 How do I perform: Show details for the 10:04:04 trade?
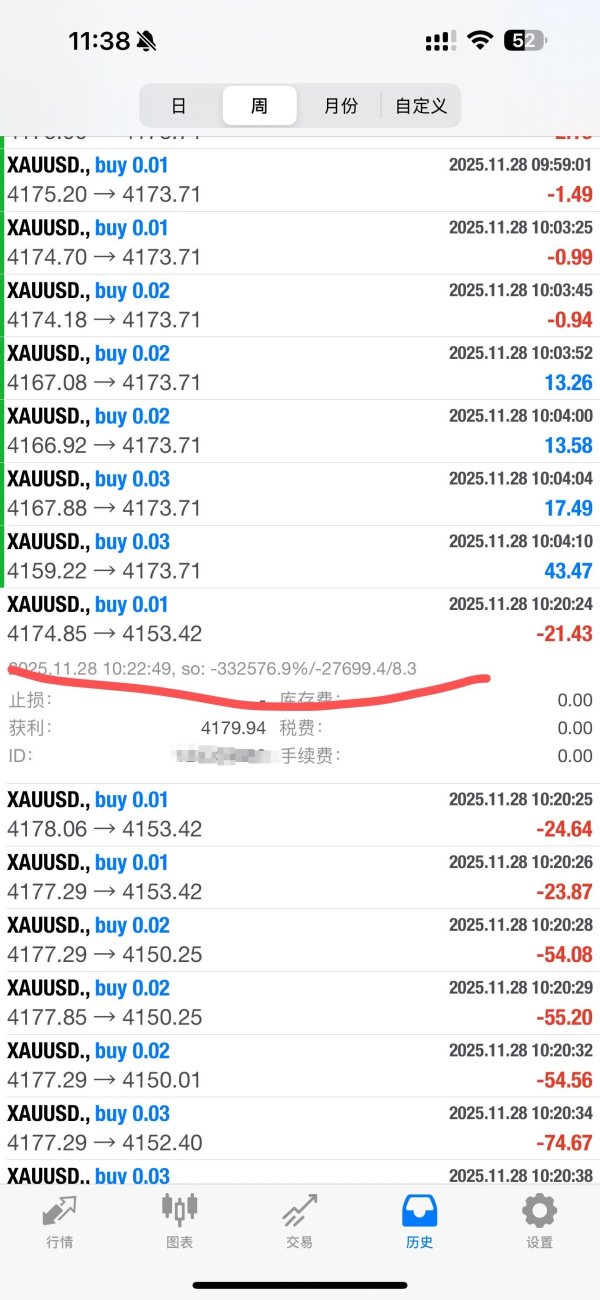pyautogui.click(x=300, y=494)
